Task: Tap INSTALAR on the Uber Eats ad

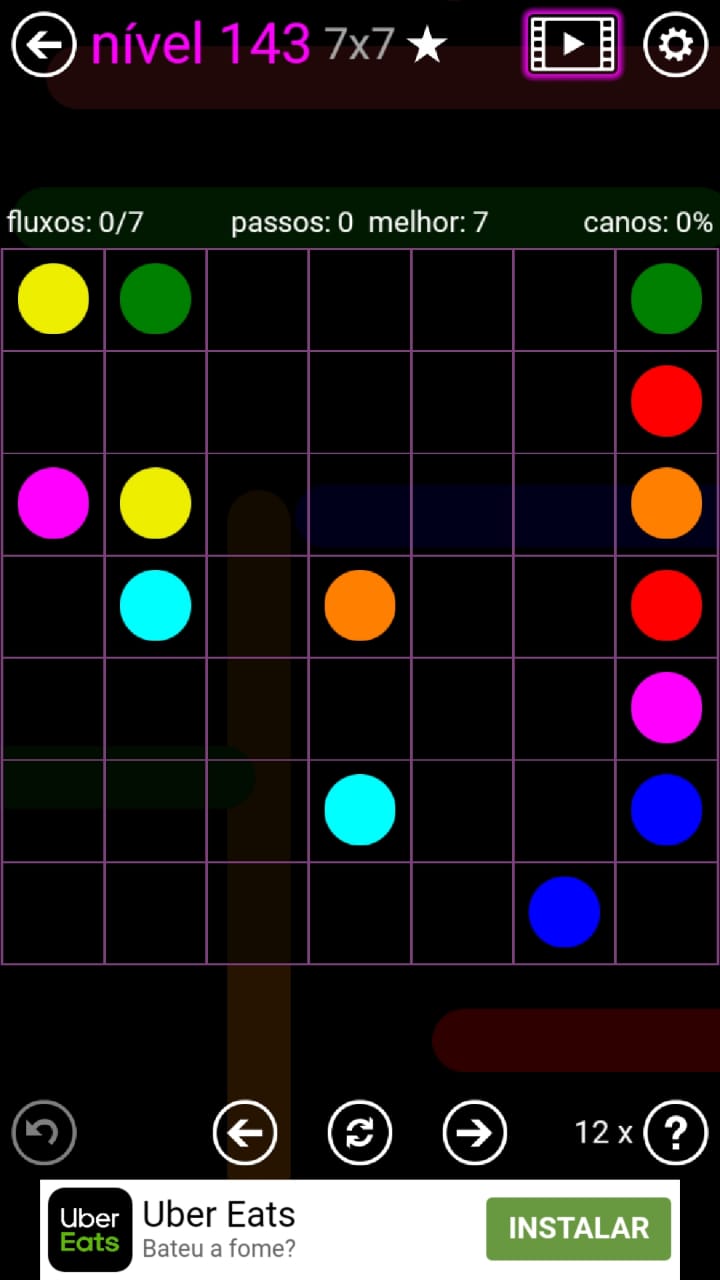Action: point(578,1228)
